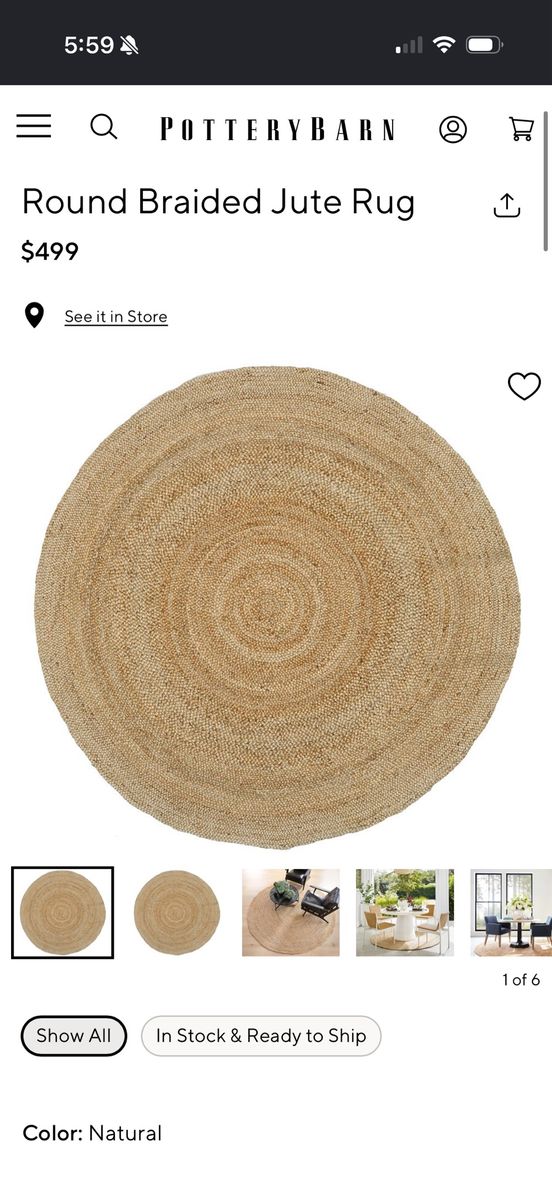Share this rug product
The width and height of the screenshot is (552, 1200).
coord(507,205)
